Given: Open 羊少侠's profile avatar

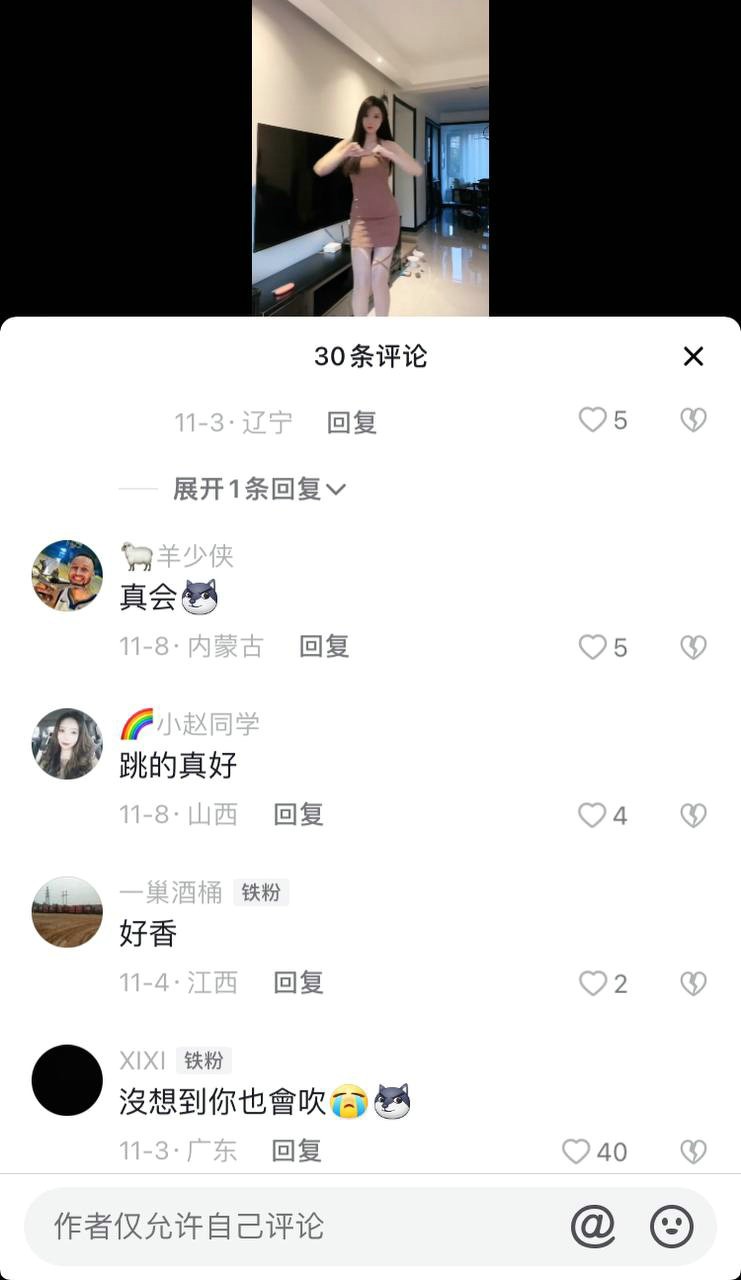Looking at the screenshot, I should point(67,576).
